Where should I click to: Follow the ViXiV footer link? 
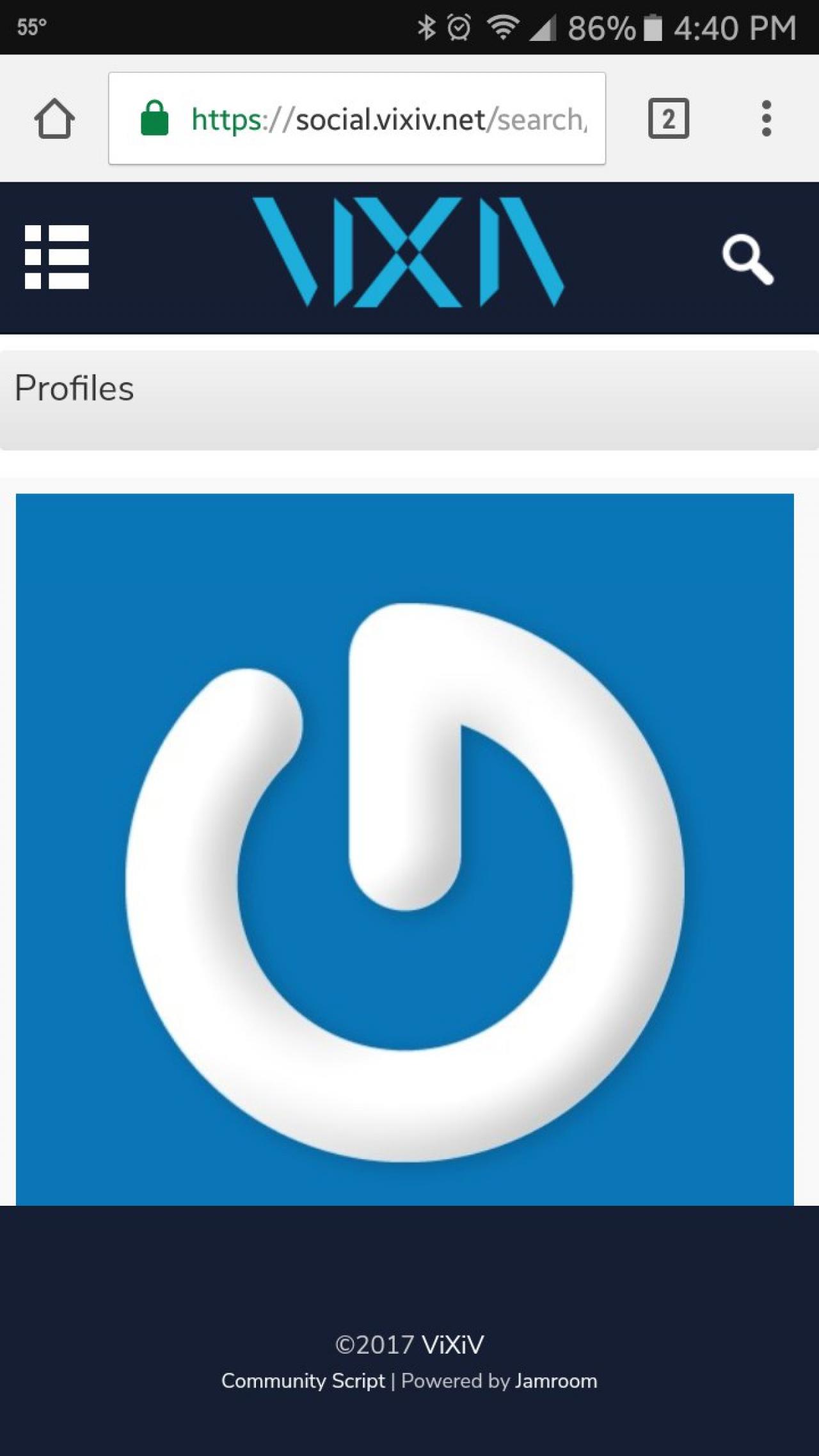pyautogui.click(x=452, y=1345)
